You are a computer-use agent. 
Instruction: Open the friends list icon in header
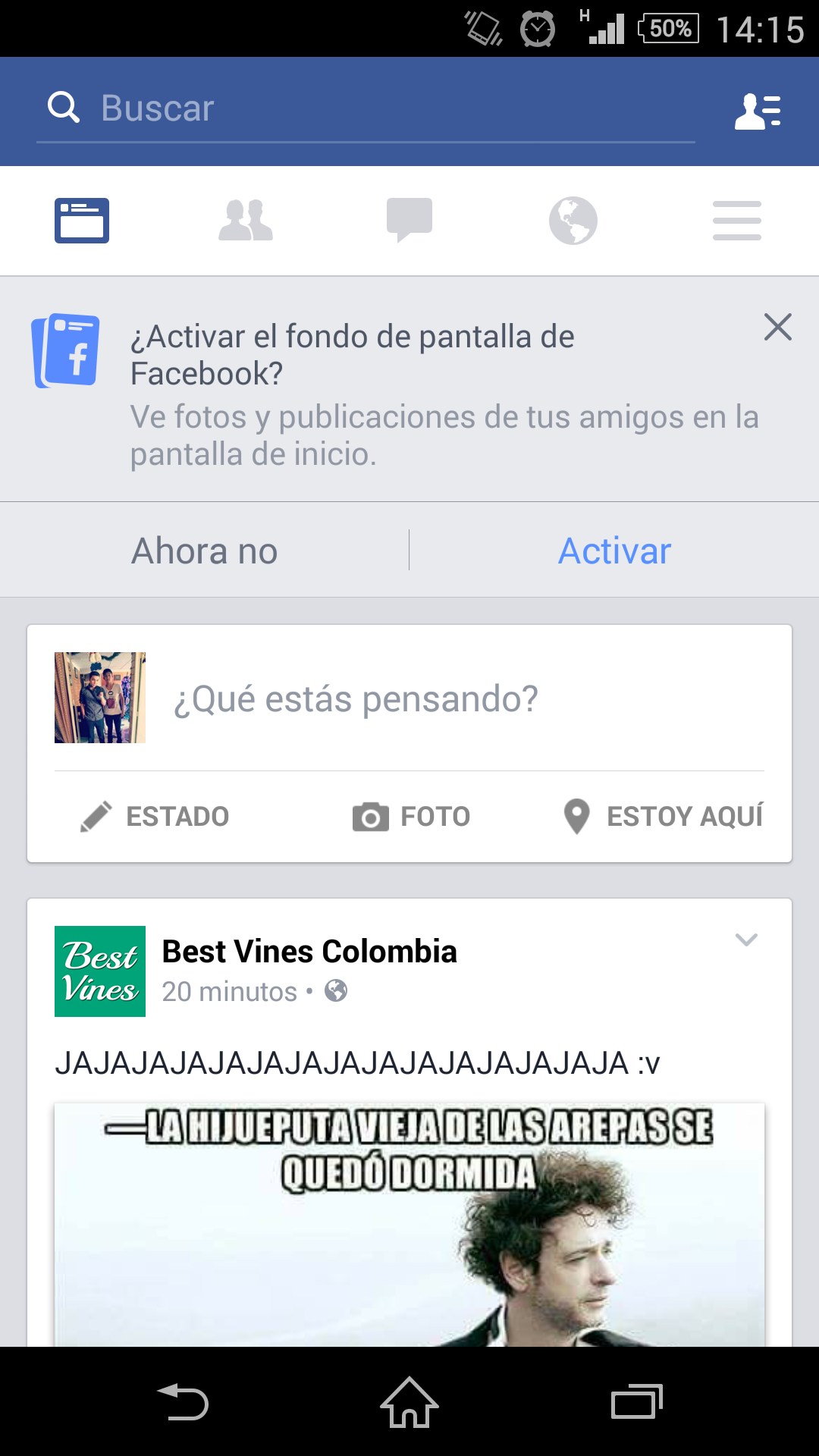coord(758,111)
